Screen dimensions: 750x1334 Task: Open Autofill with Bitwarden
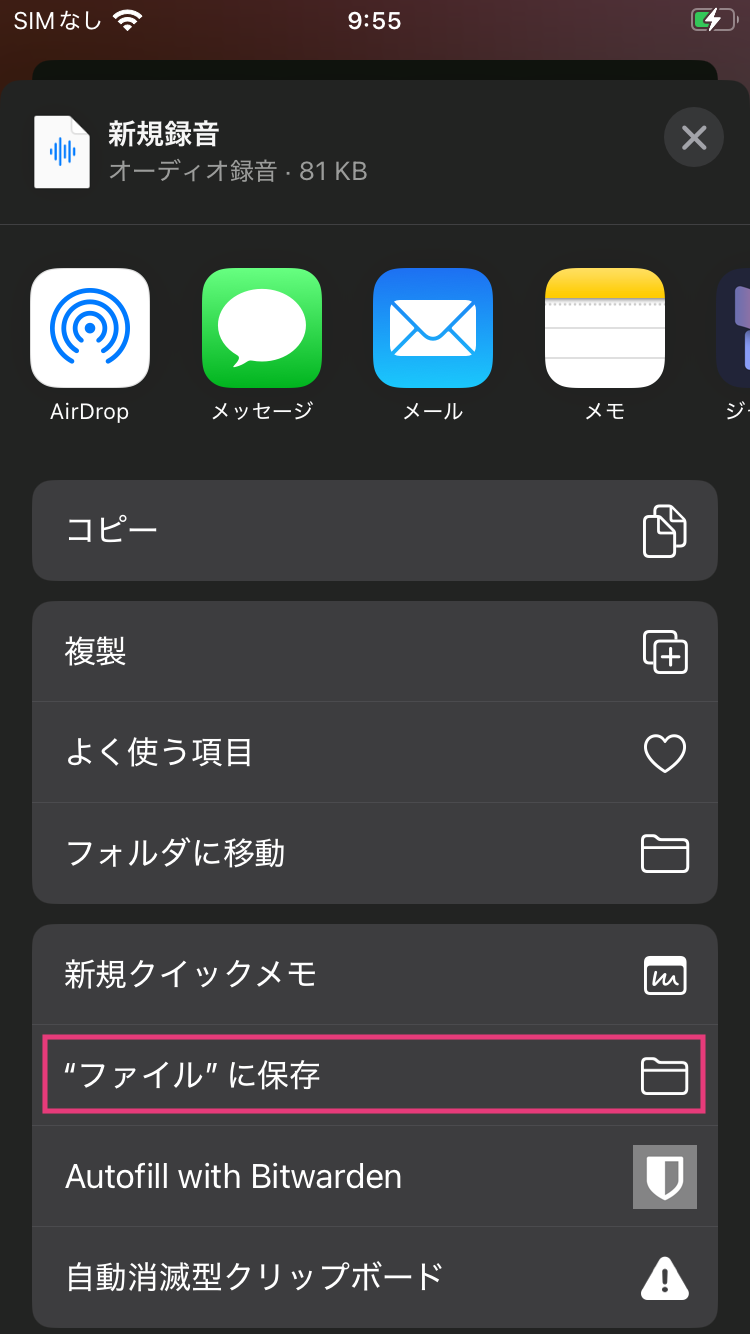[x=375, y=1176]
